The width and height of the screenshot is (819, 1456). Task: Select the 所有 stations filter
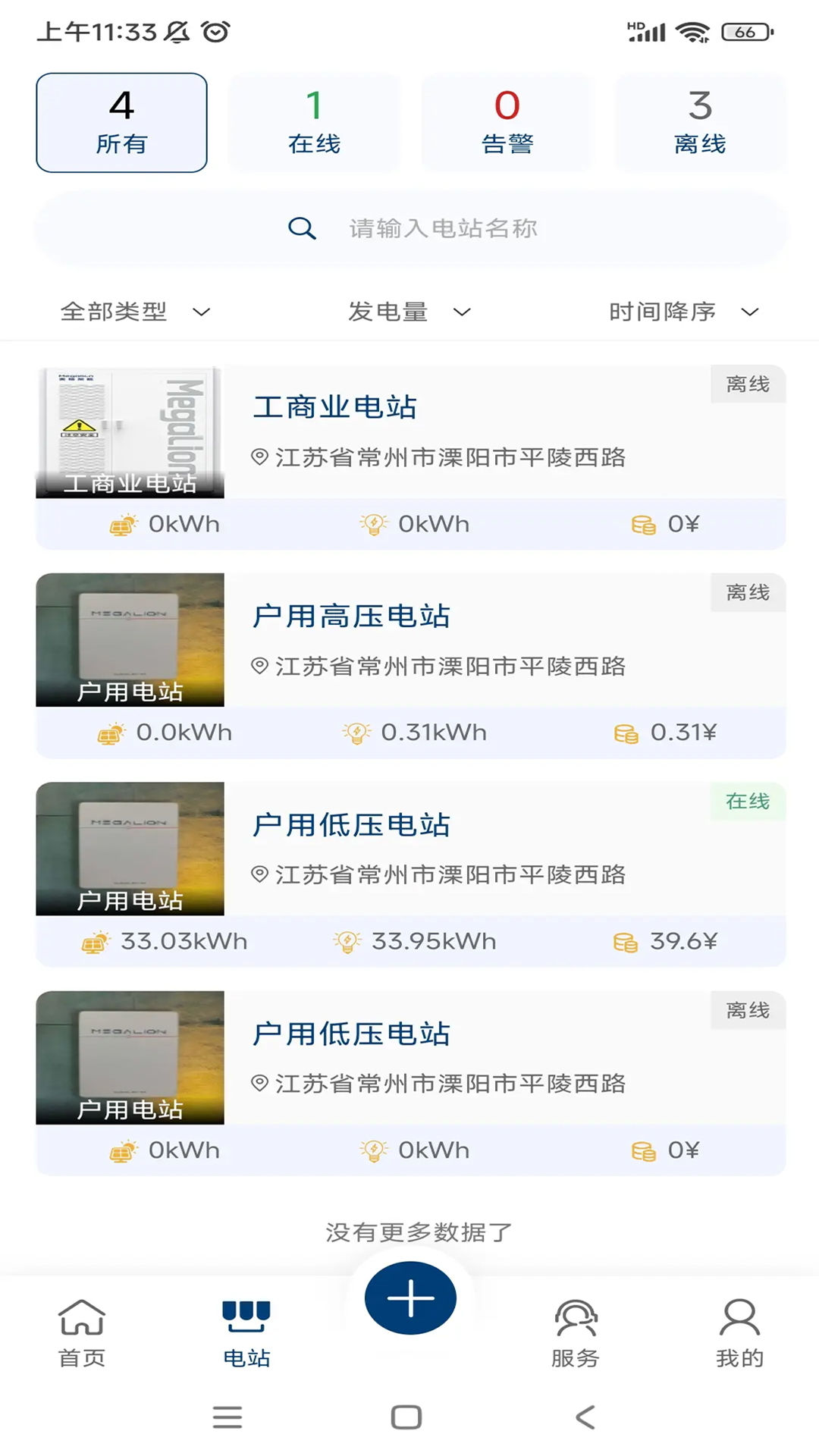point(121,123)
